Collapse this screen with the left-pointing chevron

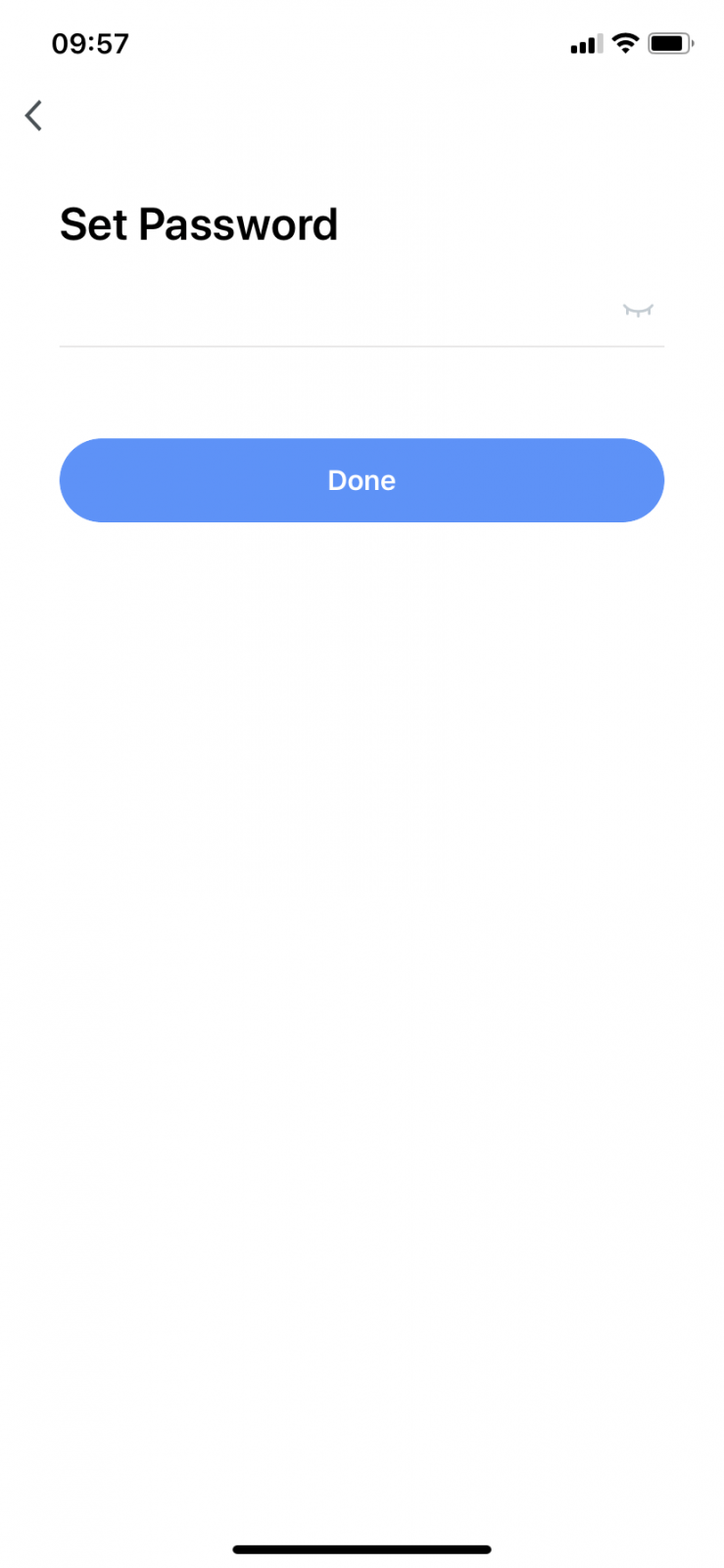click(x=33, y=116)
